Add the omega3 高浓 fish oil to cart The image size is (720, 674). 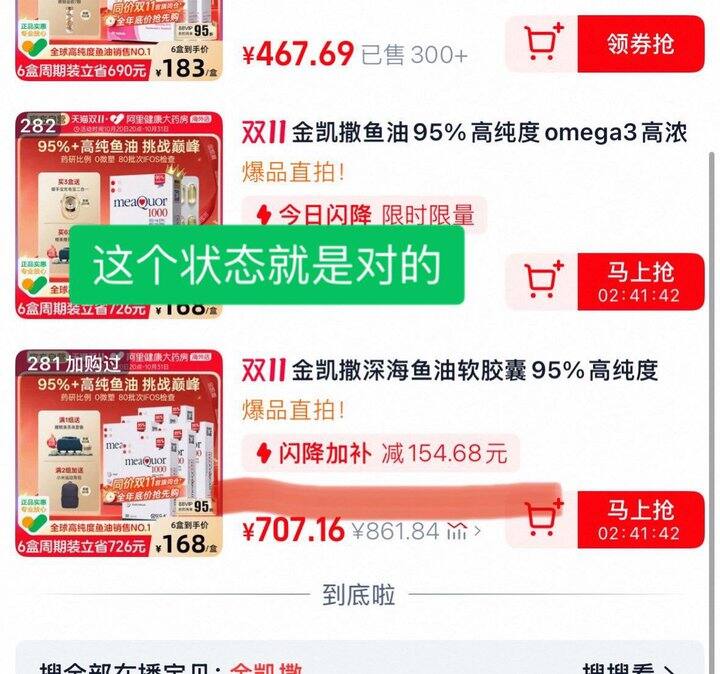pos(542,281)
